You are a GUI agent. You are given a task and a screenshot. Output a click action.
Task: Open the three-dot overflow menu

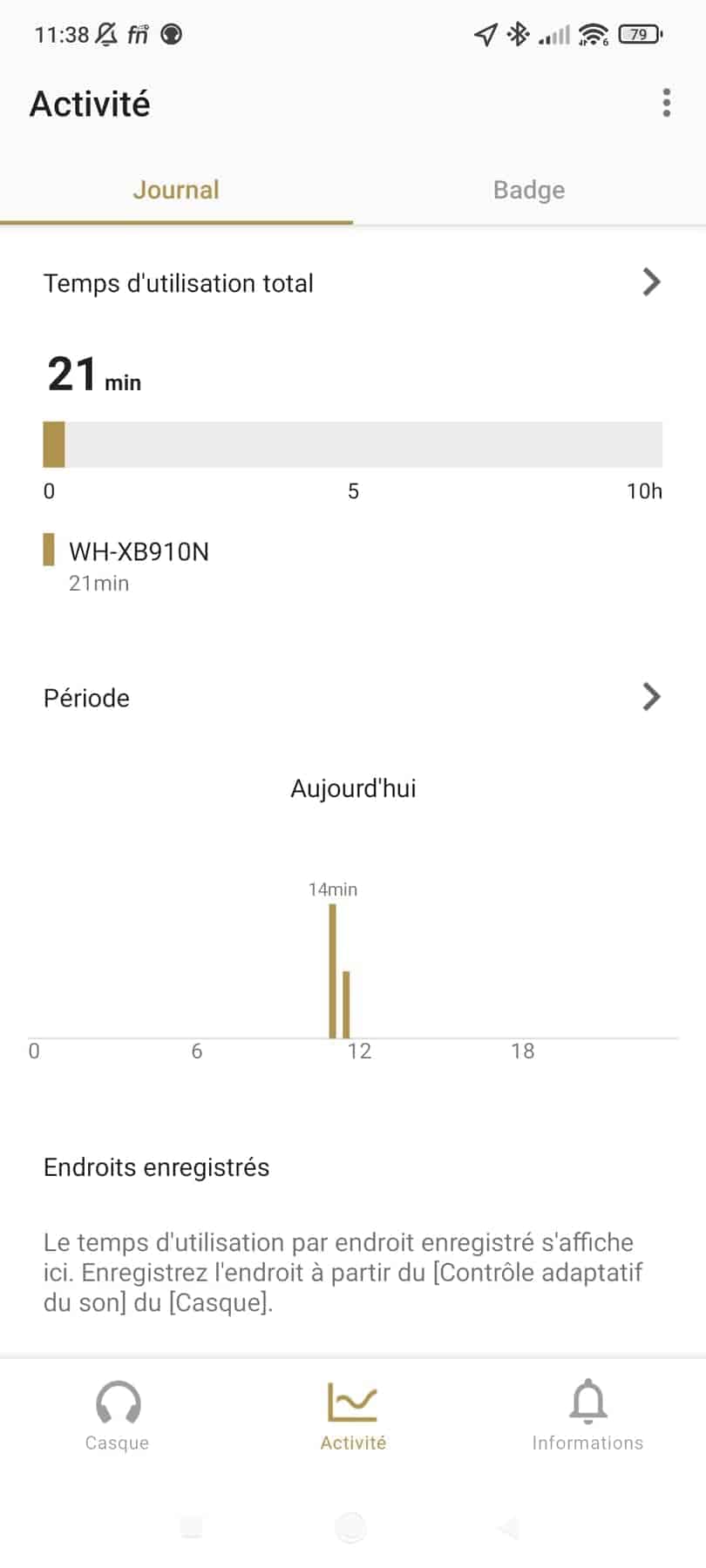[666, 104]
